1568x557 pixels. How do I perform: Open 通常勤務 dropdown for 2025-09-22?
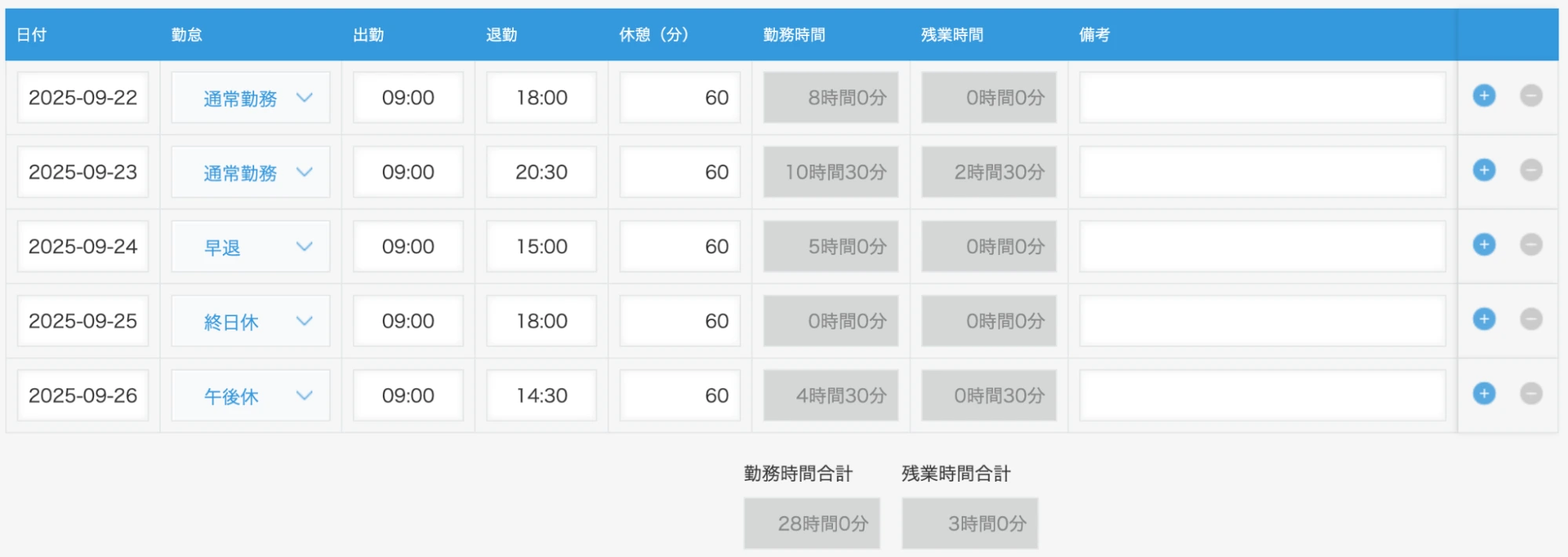click(x=250, y=97)
